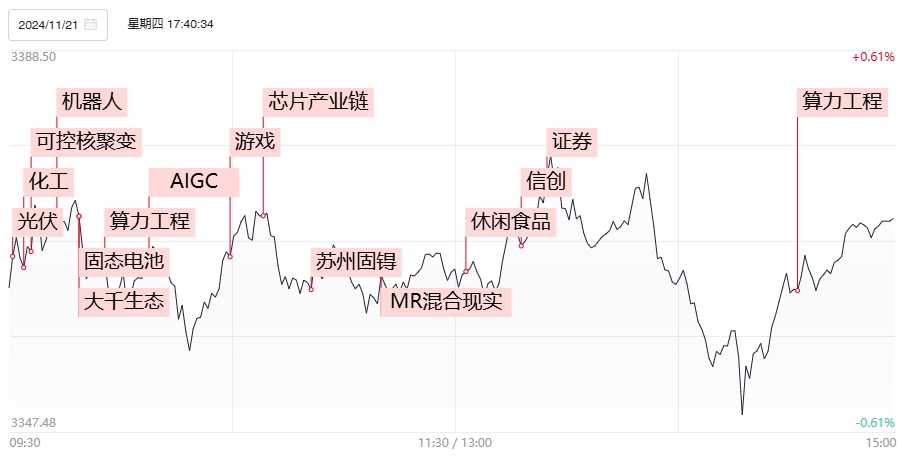
Task: Open the 2024/11/21 date picker
Action: 57,24
